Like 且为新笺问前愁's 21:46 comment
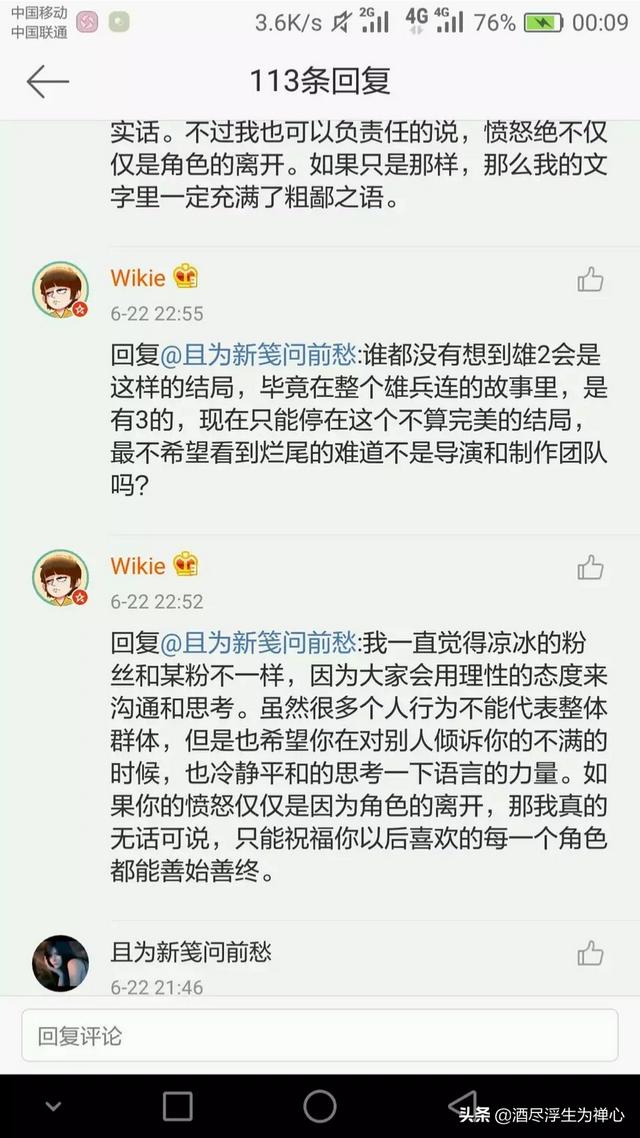The width and height of the screenshot is (640, 1138). tap(590, 953)
